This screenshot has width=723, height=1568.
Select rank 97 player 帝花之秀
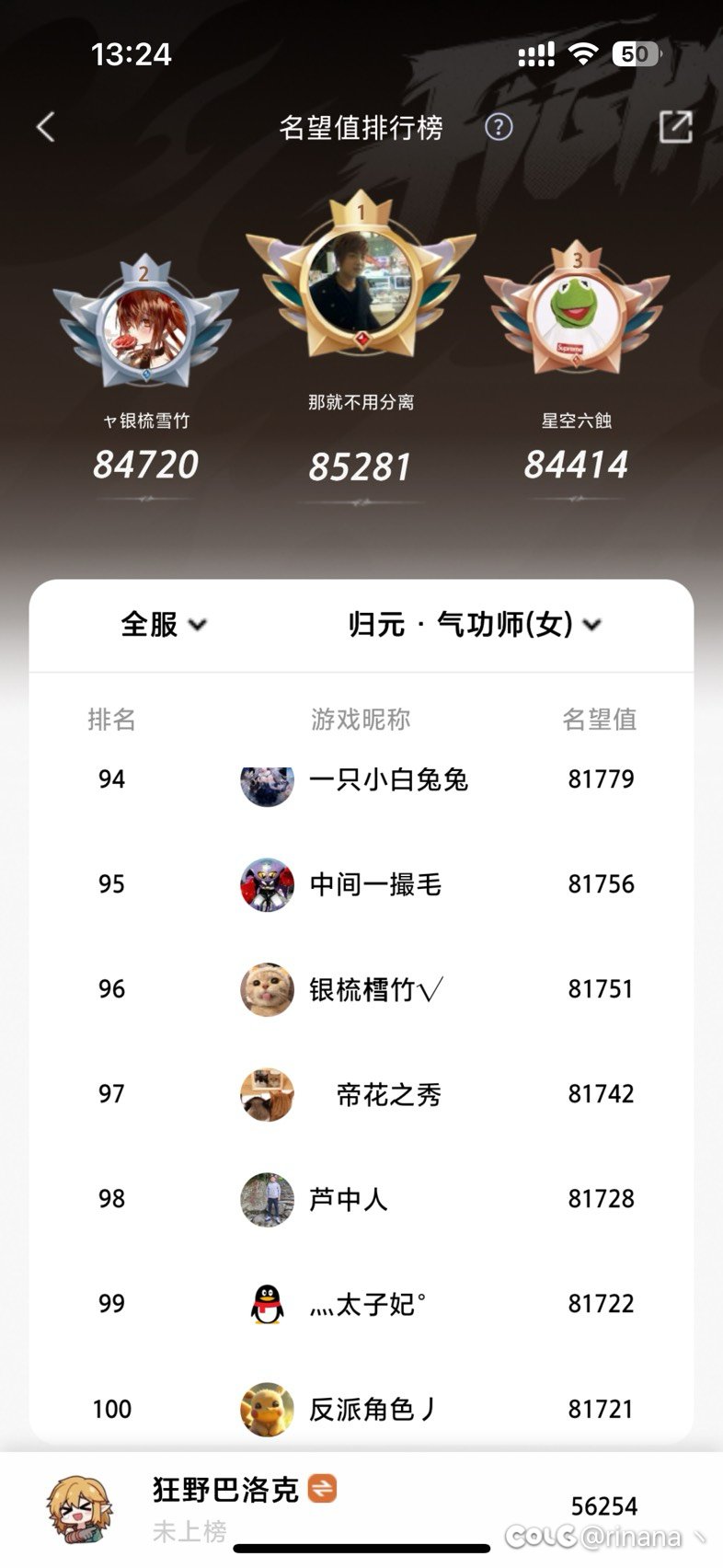pos(361,1094)
